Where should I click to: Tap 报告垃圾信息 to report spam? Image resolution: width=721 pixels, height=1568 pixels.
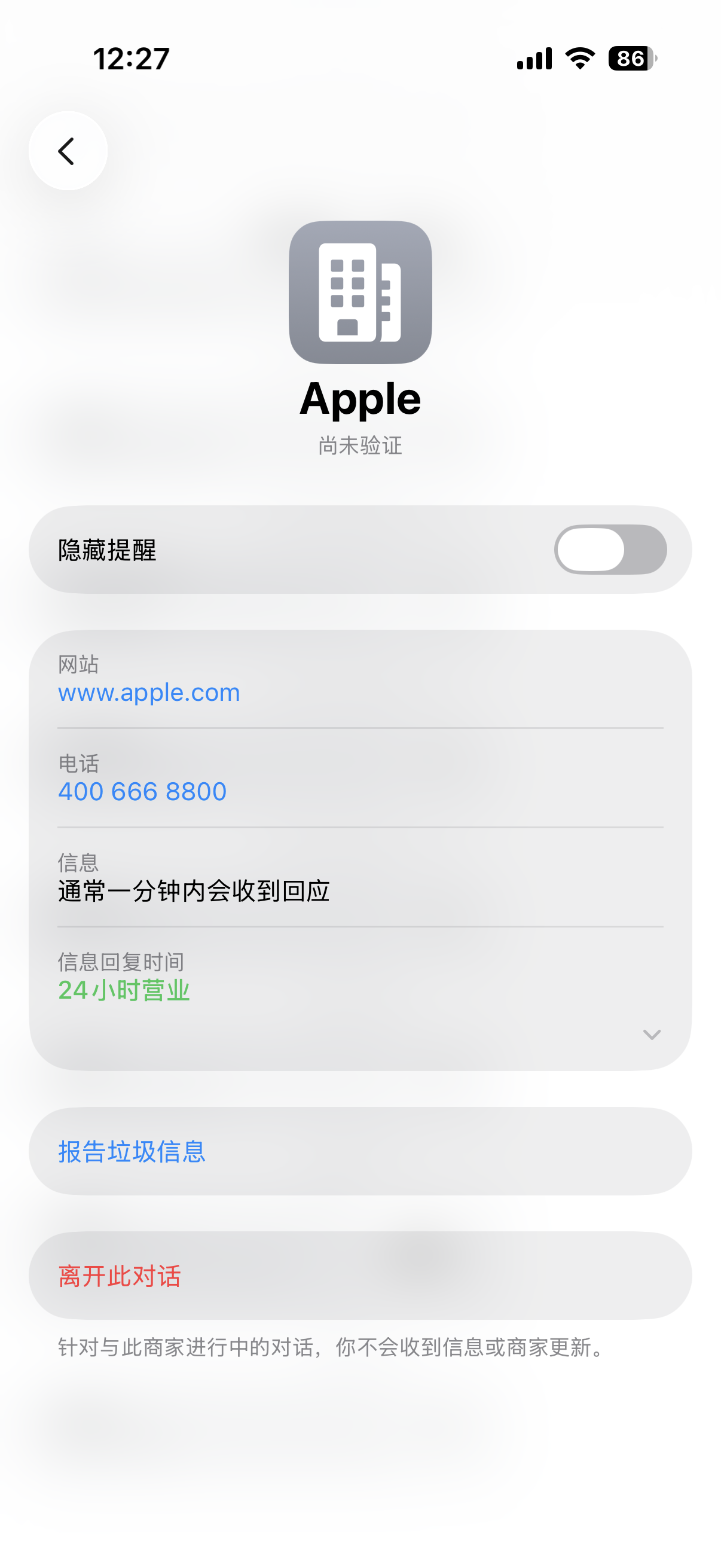click(132, 1152)
